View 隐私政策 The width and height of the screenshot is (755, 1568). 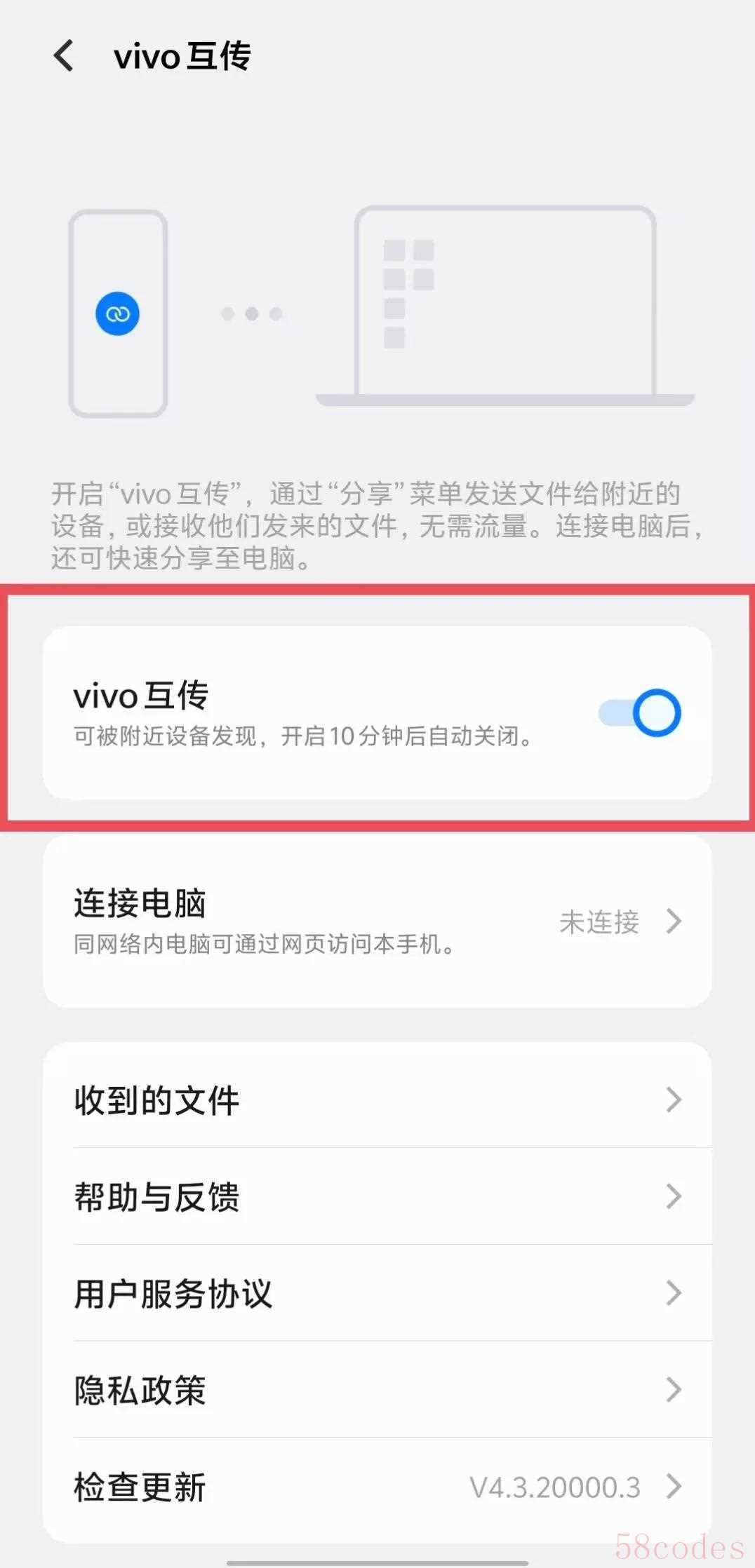377,1390
